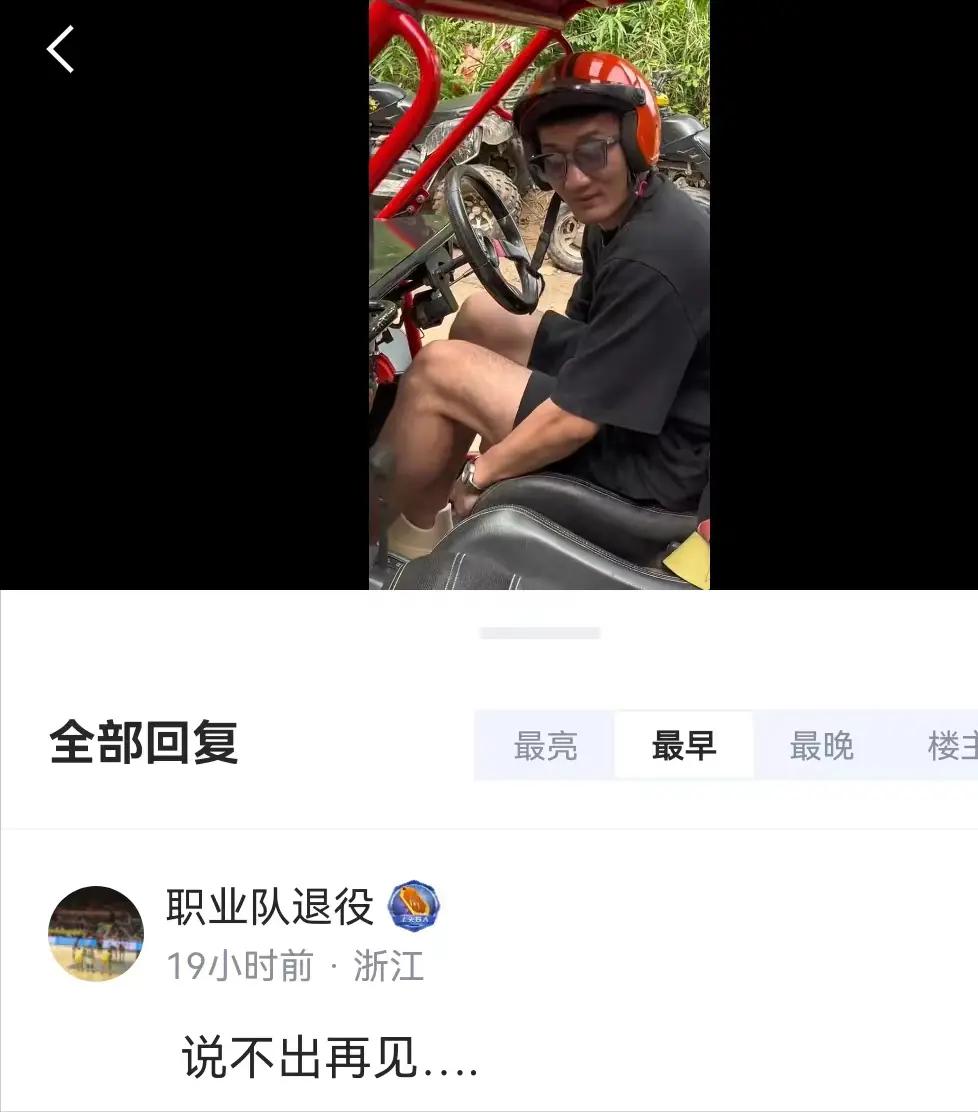The height and width of the screenshot is (1112, 978).
Task: Tap the video of the helmeted rider
Action: point(539,295)
